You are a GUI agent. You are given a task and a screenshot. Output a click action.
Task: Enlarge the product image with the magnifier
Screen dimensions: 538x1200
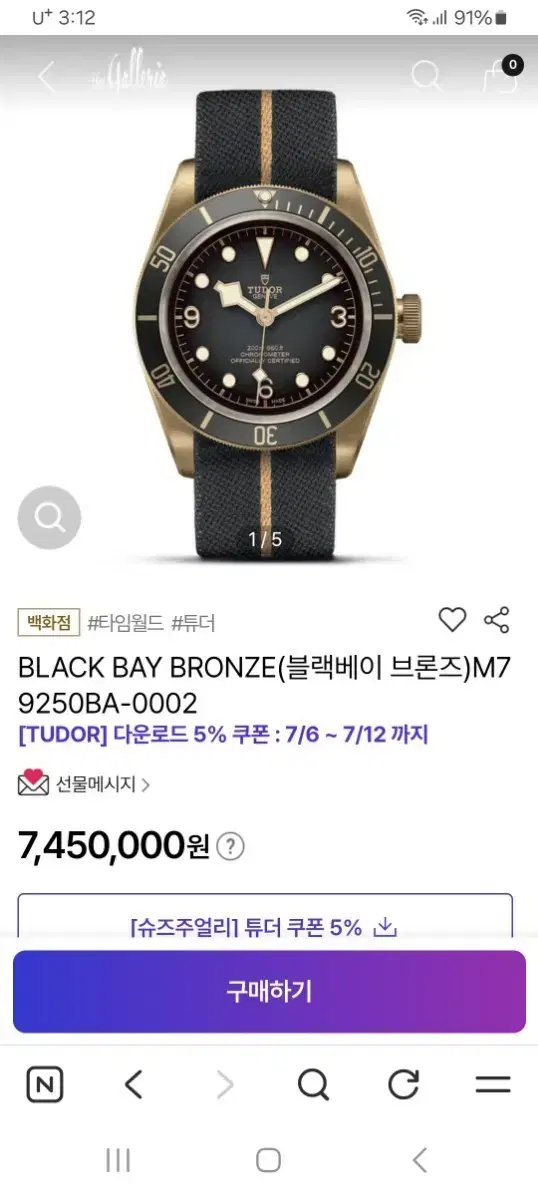(x=49, y=517)
